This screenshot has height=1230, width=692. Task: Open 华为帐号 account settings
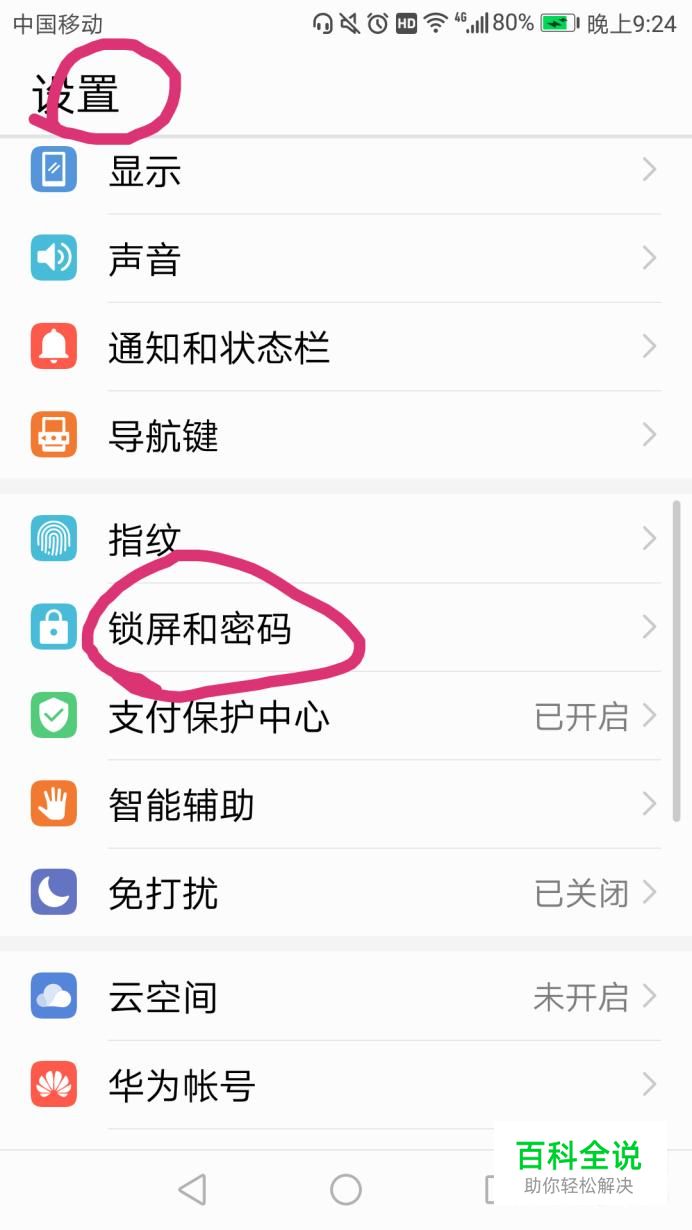click(345, 1085)
